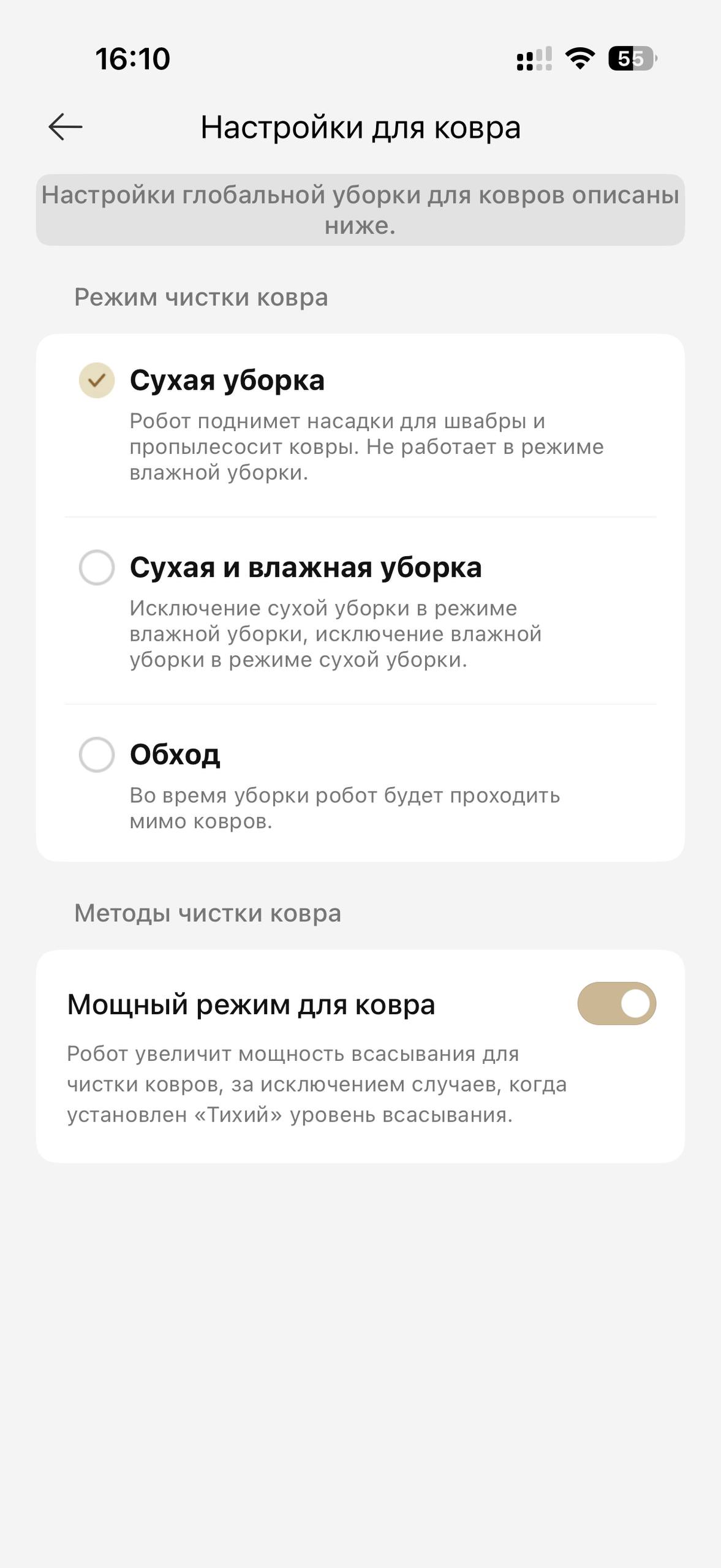
Task: Go back from carpet settings
Action: pyautogui.click(x=65, y=127)
